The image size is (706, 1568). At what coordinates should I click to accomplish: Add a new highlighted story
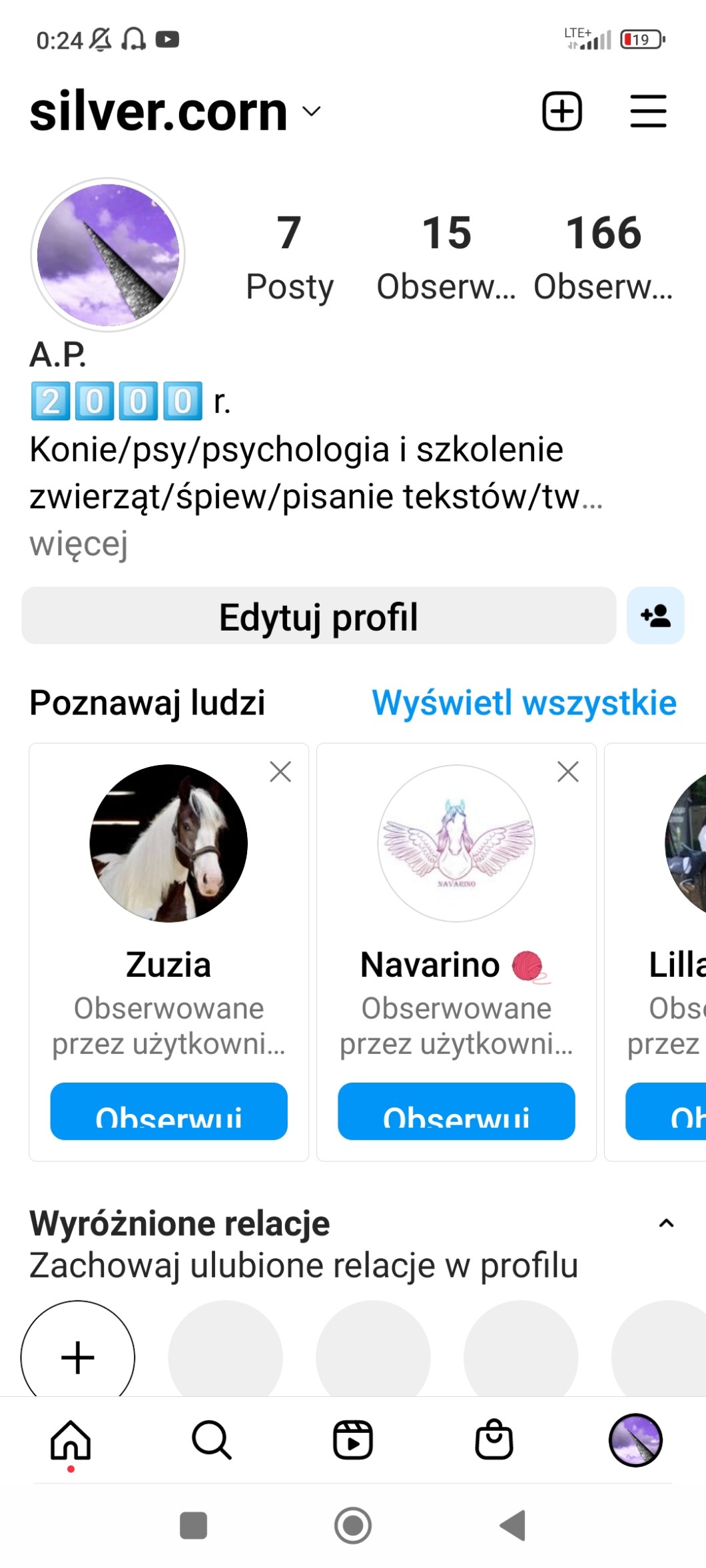pos(78,1356)
